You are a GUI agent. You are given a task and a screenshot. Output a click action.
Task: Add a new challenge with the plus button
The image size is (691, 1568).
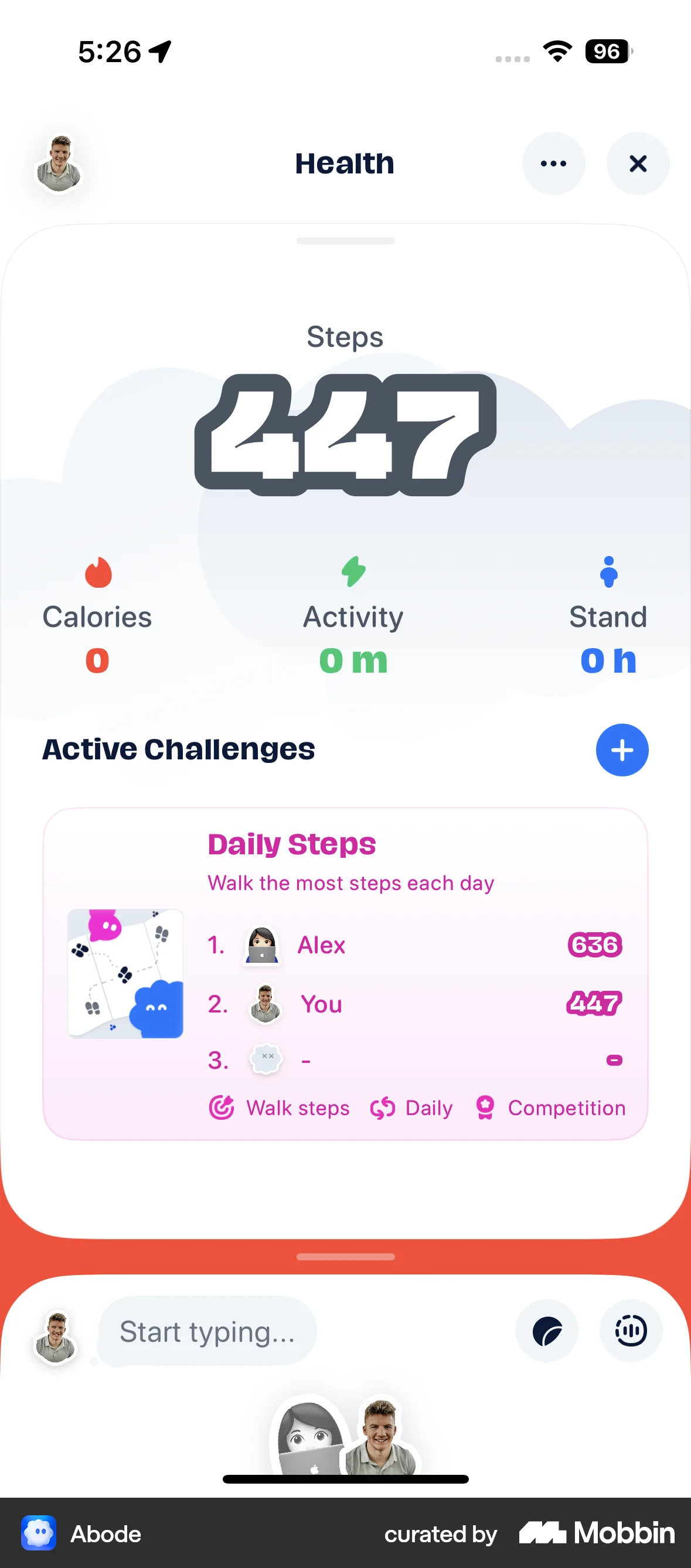[x=622, y=750]
